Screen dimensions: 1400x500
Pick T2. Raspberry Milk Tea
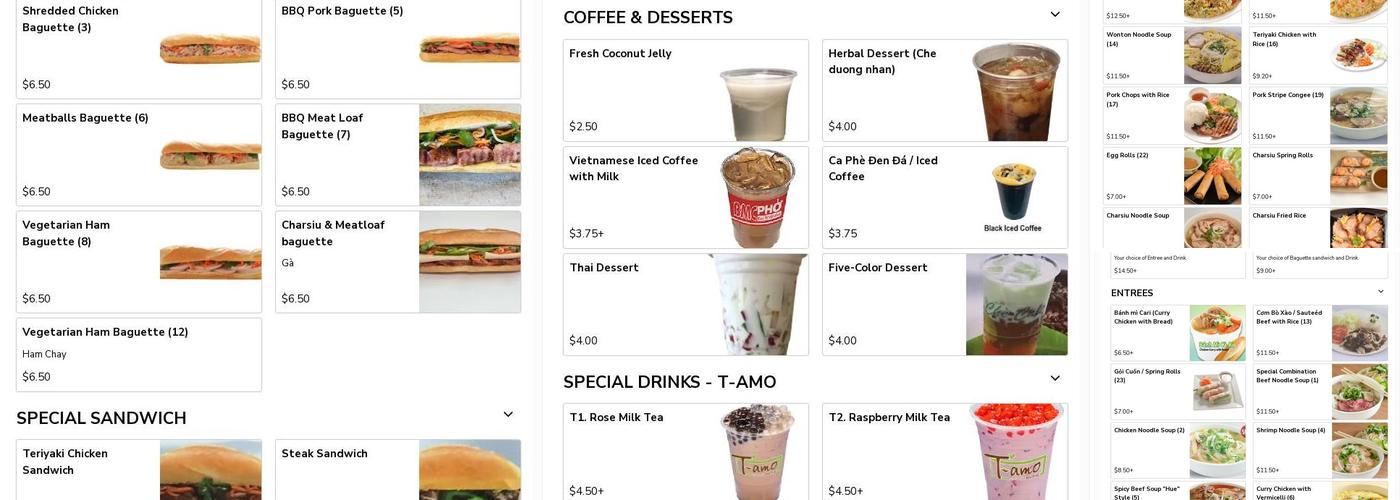(945, 452)
